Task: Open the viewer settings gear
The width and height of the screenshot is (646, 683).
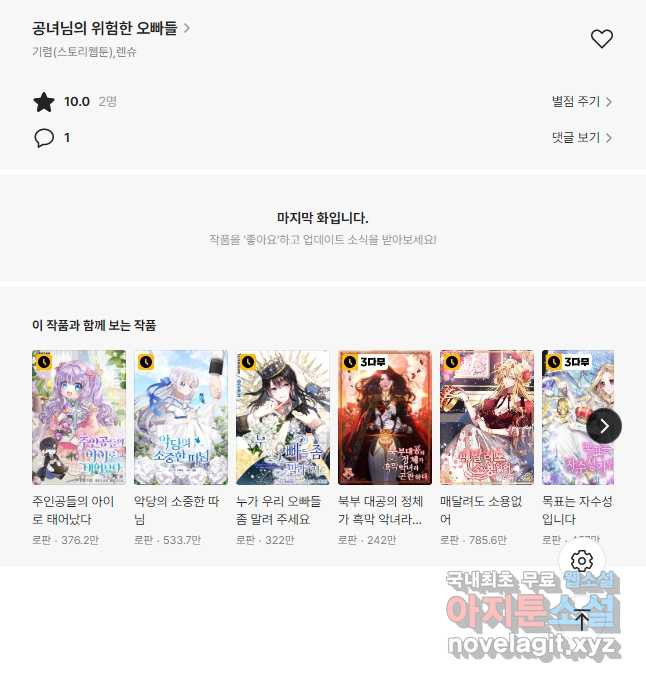Action: coord(583,560)
